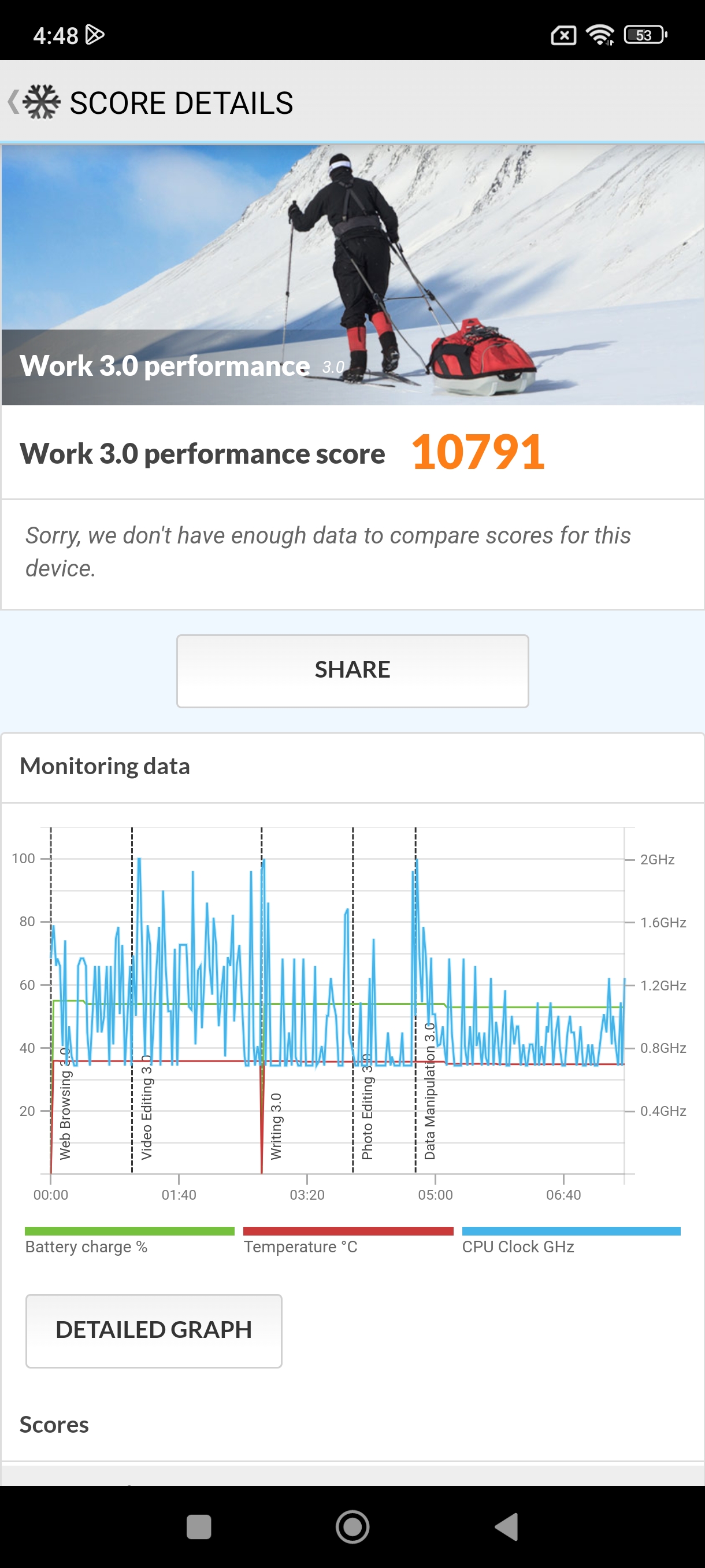The height and width of the screenshot is (1568, 705).
Task: Open recent apps from navigation bar
Action: 198,1526
